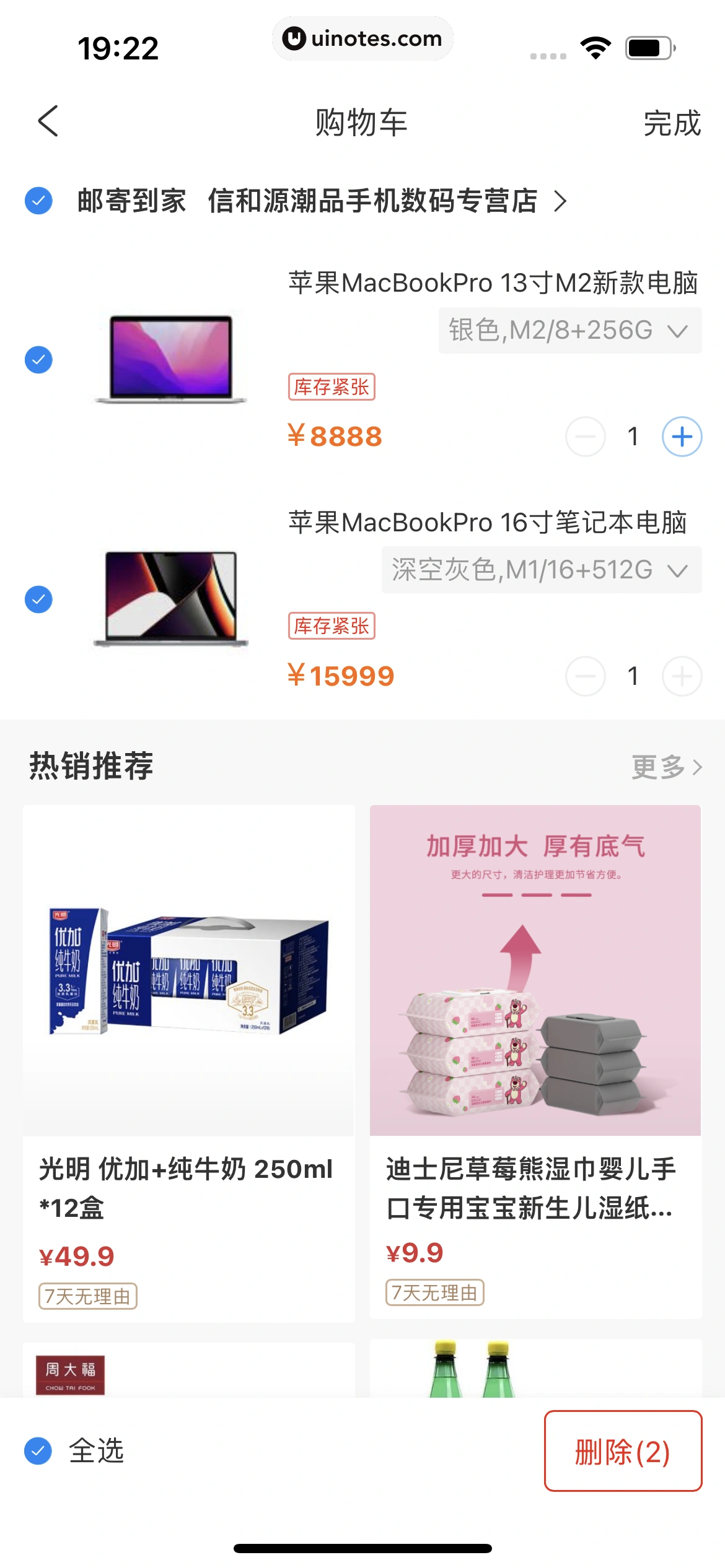Open the MacBookPro 13寸 product image
This screenshot has height=1568, width=725.
point(171,360)
